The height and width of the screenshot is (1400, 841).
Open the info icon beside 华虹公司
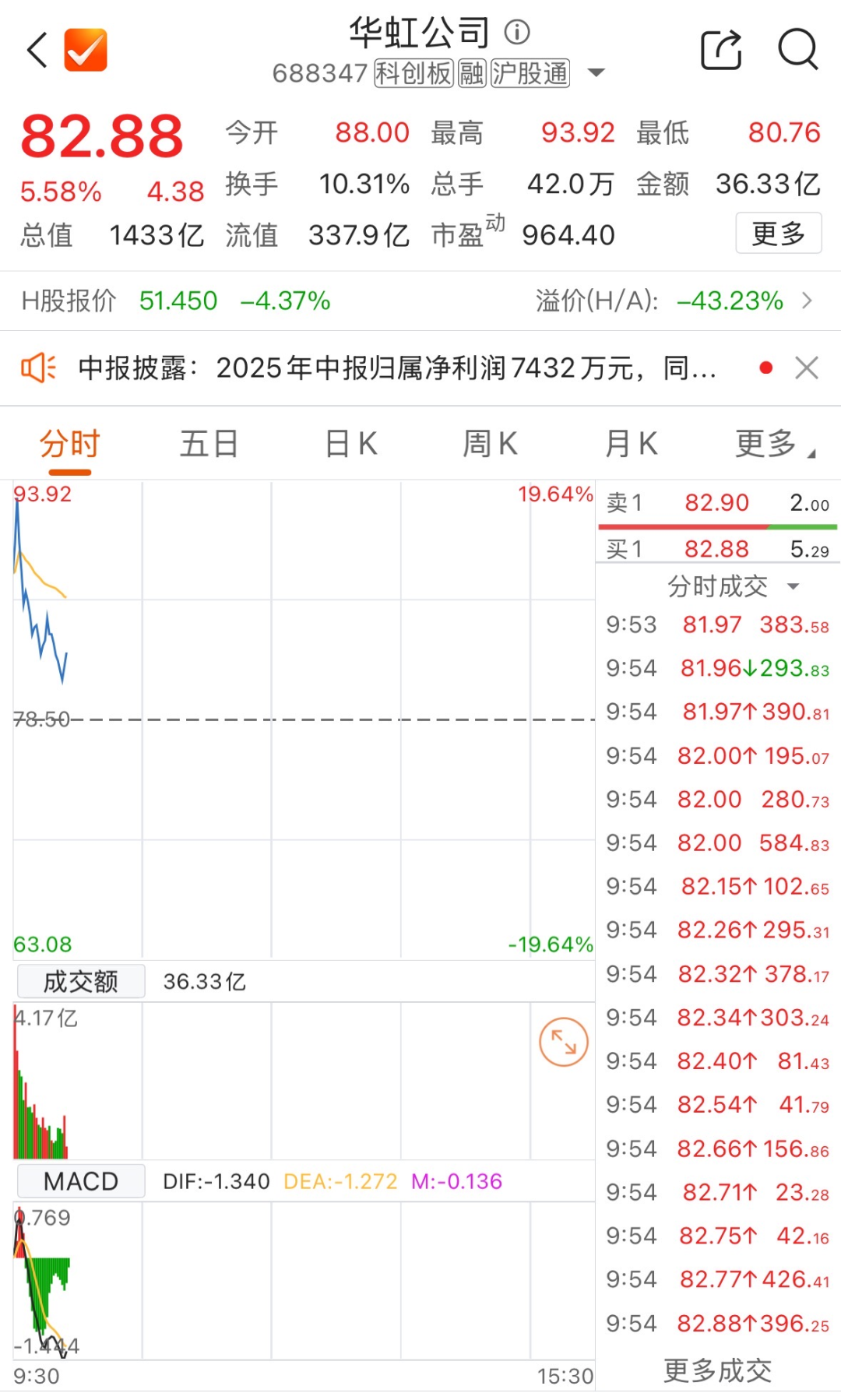517,32
